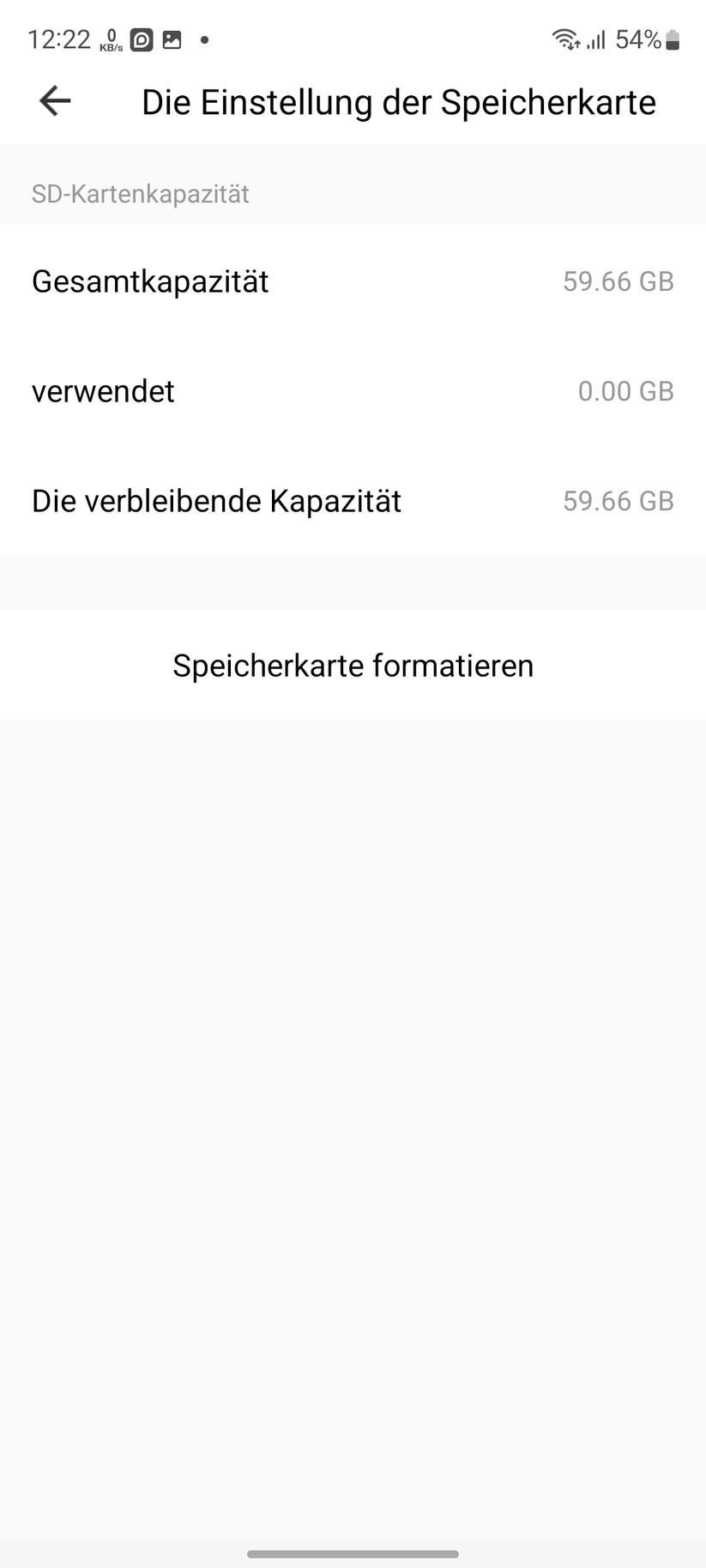This screenshot has height=1568, width=706.
Task: Tap the Gesamtkapazität row
Action: coord(149,280)
